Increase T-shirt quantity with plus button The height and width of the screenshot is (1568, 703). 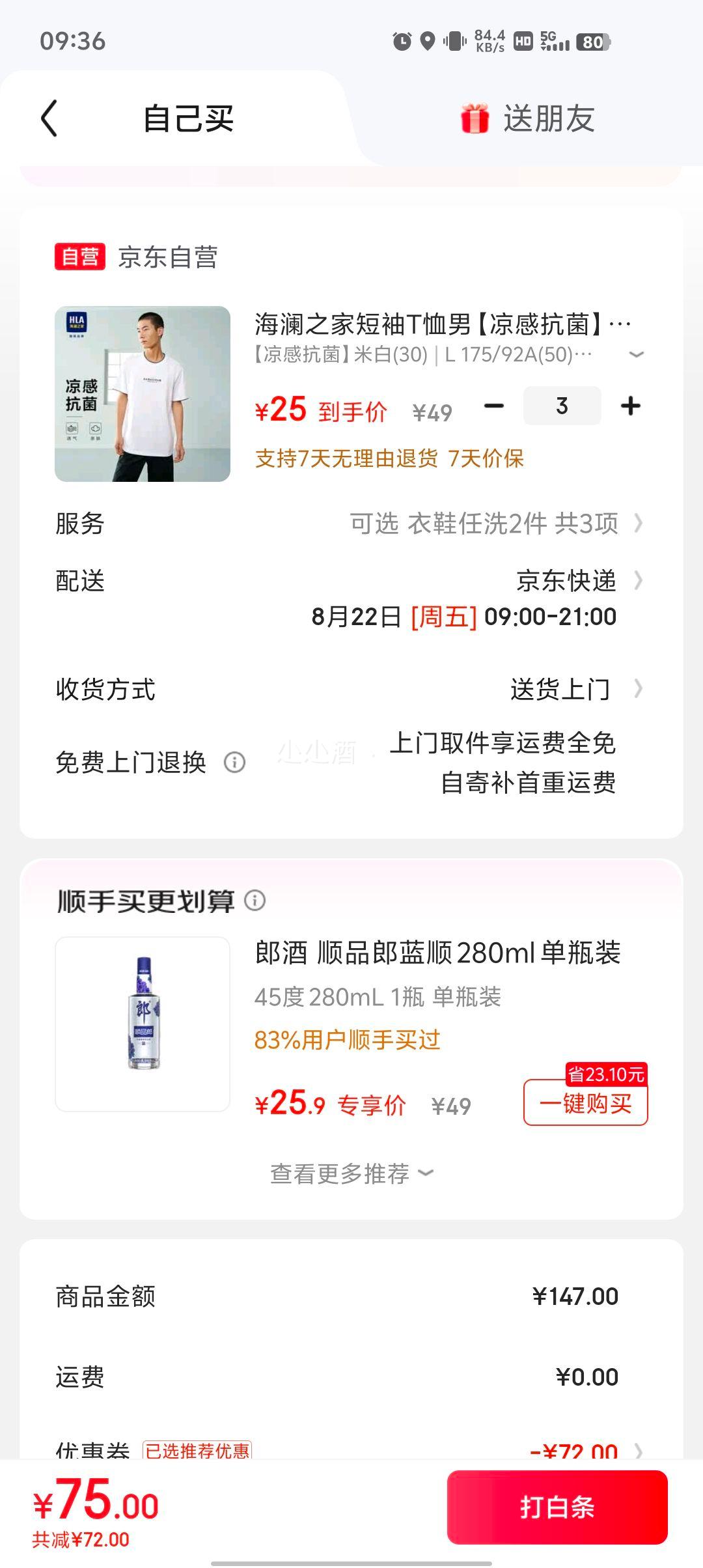pyautogui.click(x=631, y=406)
